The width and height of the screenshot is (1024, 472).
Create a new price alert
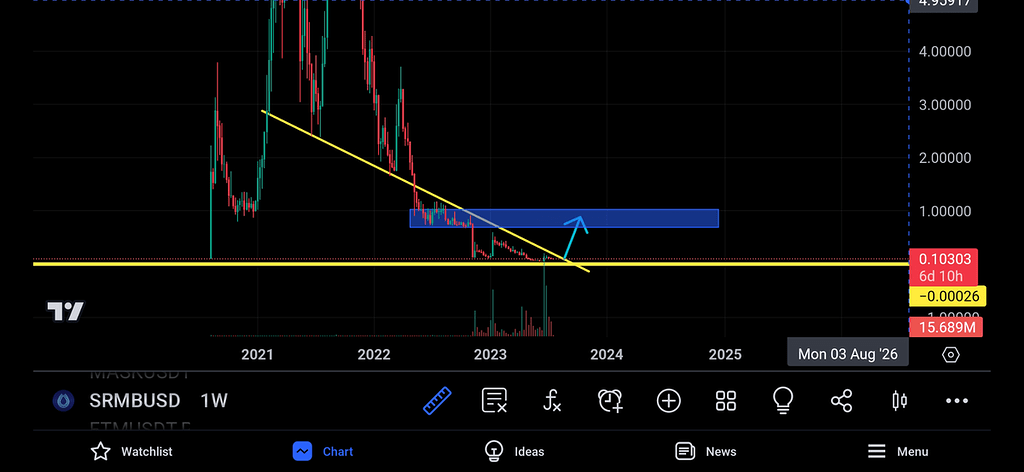610,401
